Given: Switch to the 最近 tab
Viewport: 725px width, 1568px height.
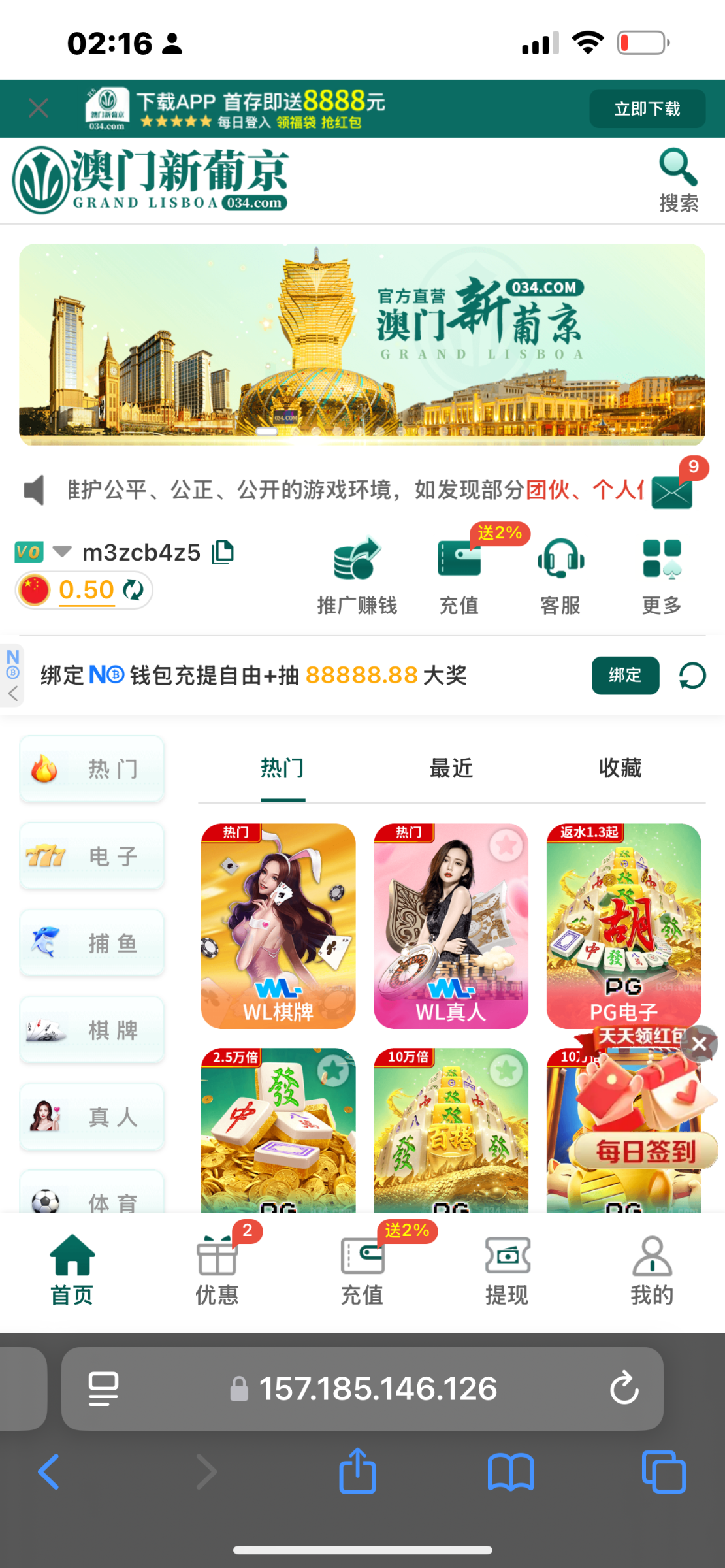Looking at the screenshot, I should 451,768.
